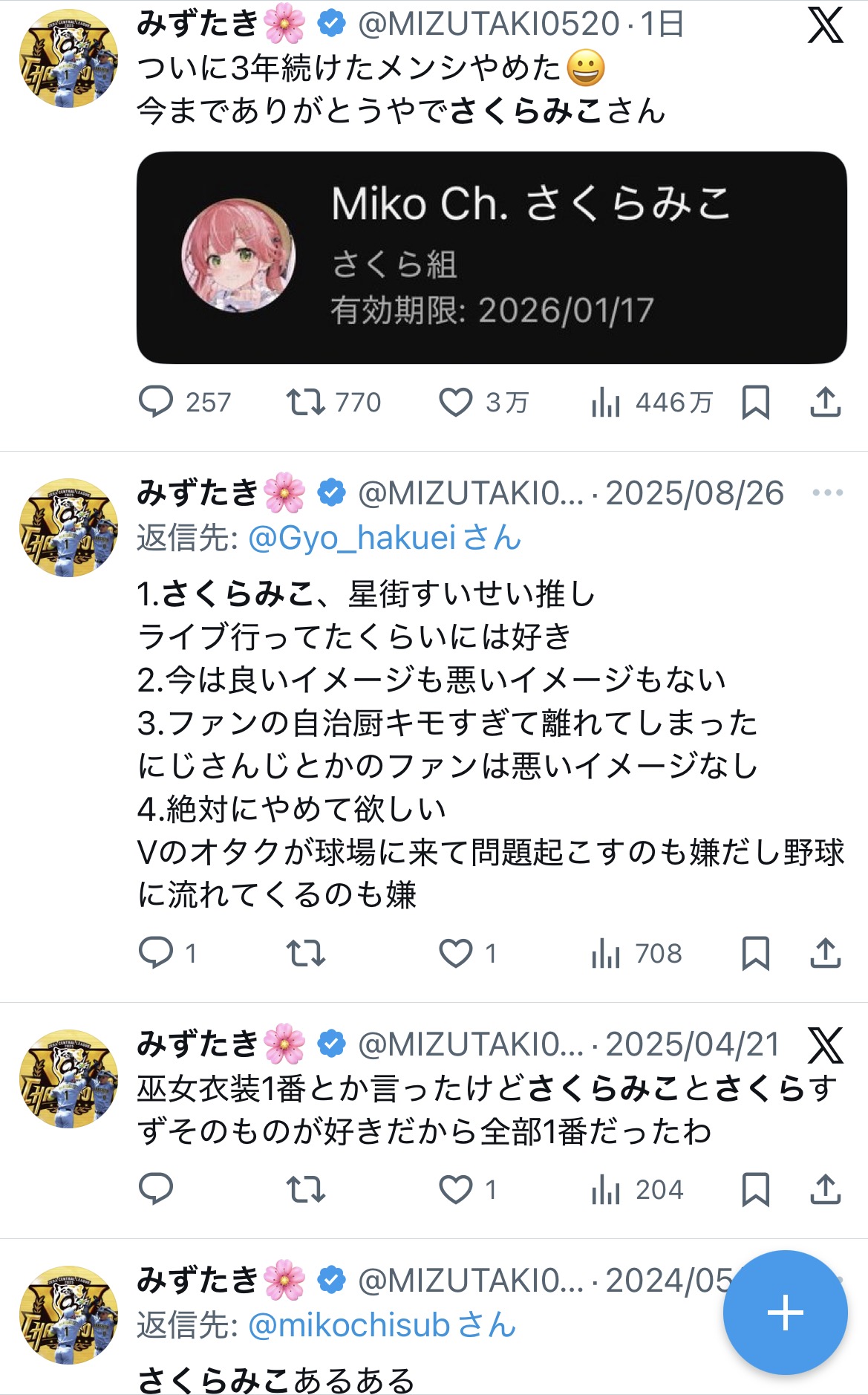This screenshot has width=868, height=1395.
Task: Repost the post with 770 reposts
Action: tap(306, 403)
